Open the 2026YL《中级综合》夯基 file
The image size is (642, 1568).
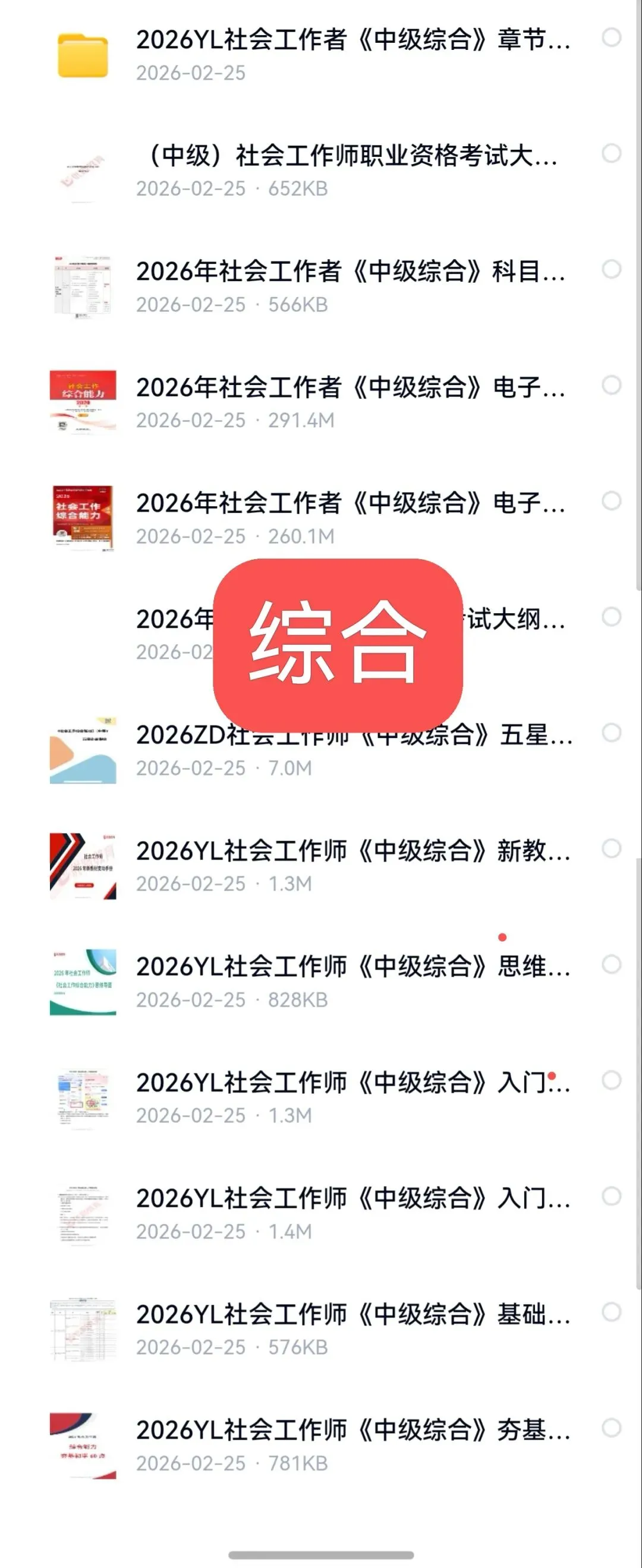pyautogui.click(x=353, y=1430)
